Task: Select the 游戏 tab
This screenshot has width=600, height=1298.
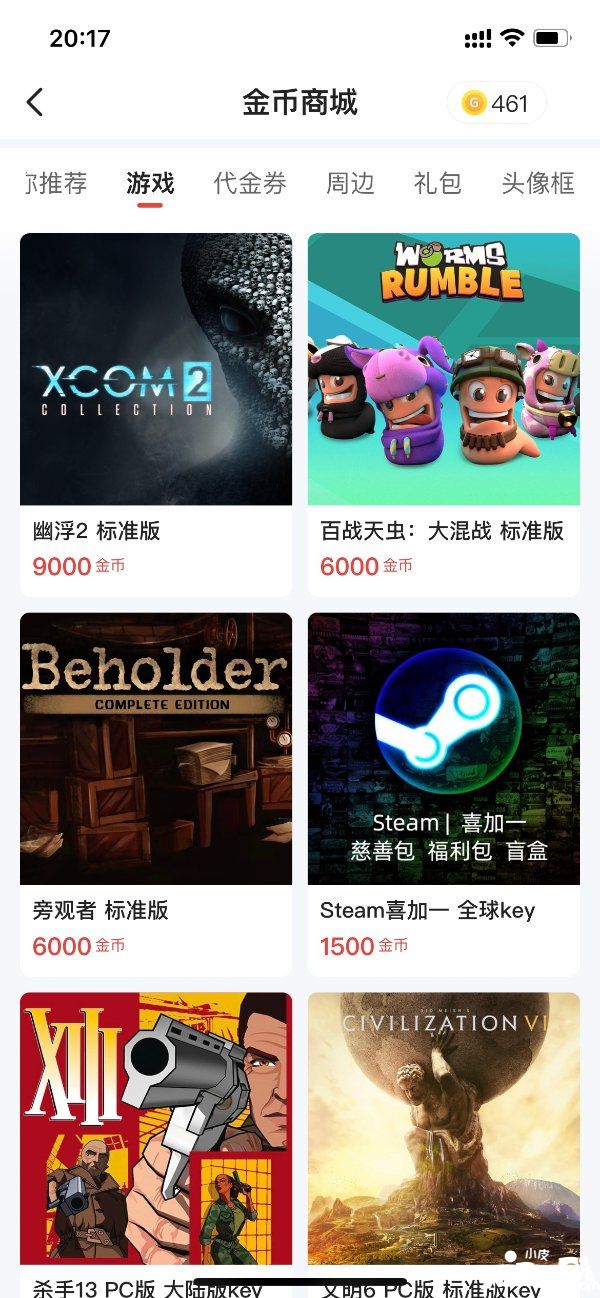Action: 150,183
